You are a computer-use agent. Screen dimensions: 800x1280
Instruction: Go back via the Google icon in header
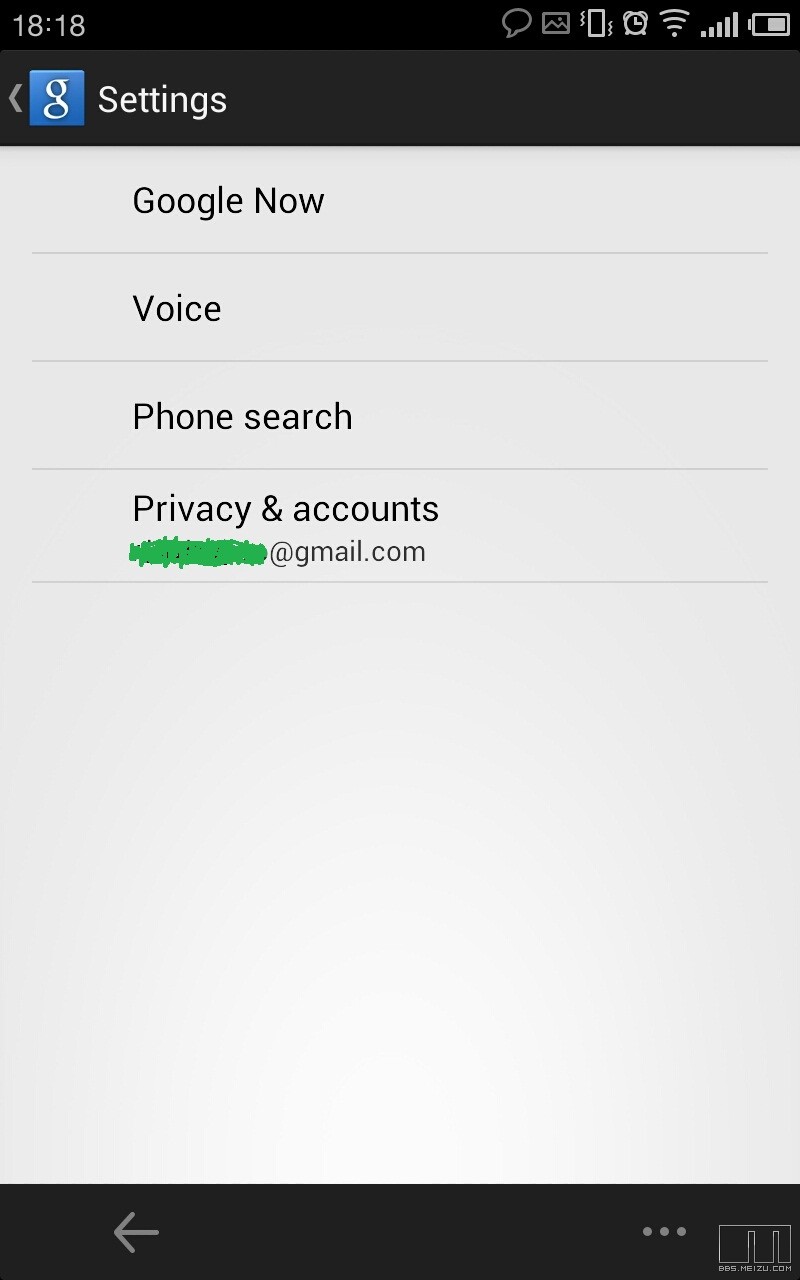coord(55,98)
